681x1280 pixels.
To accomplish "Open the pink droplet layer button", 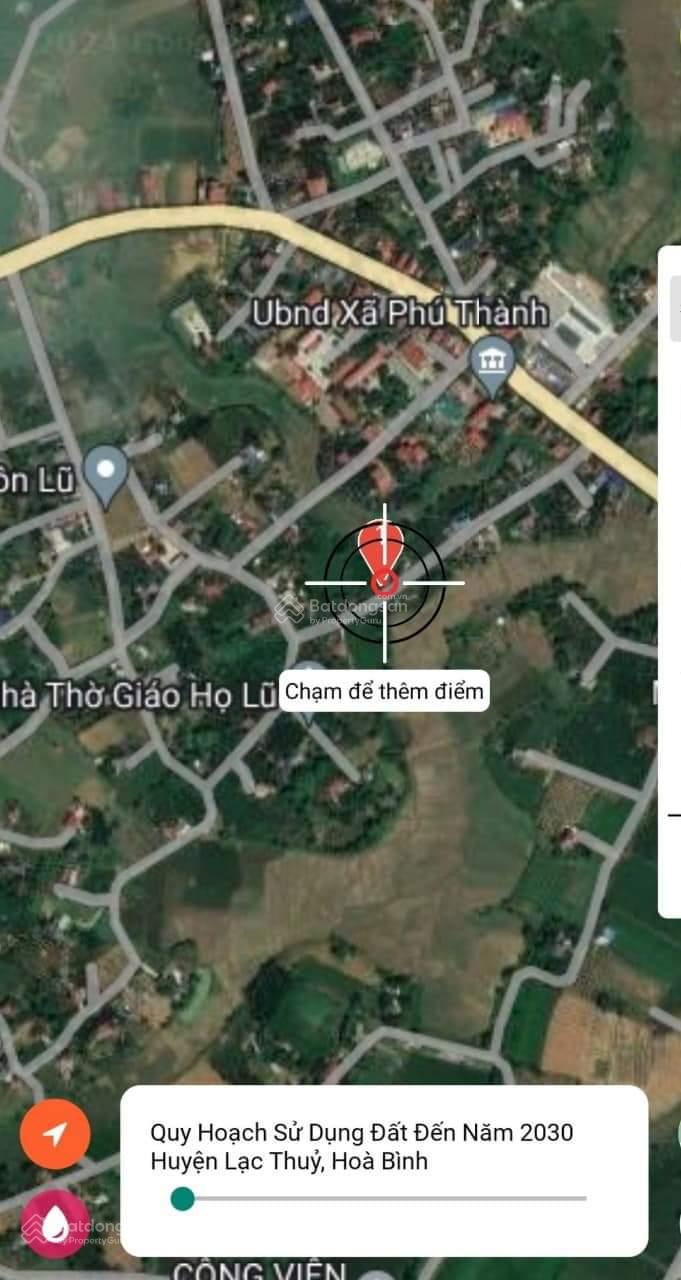I will click(55, 1223).
